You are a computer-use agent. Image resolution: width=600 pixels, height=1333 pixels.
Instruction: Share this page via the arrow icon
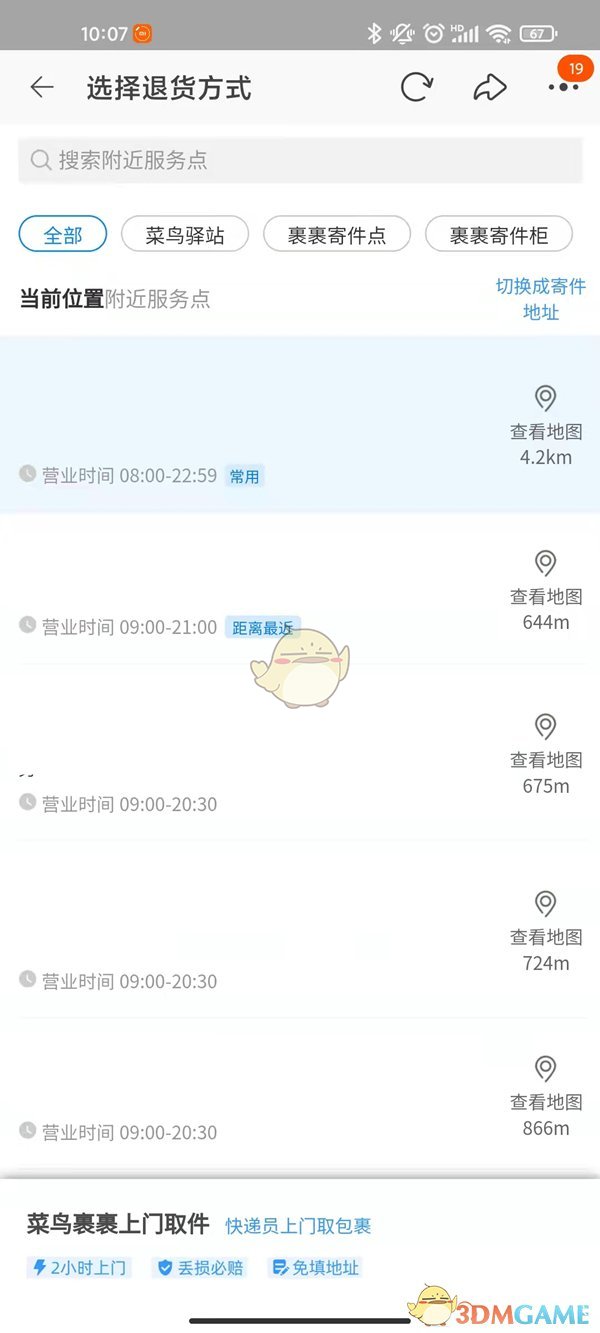489,88
